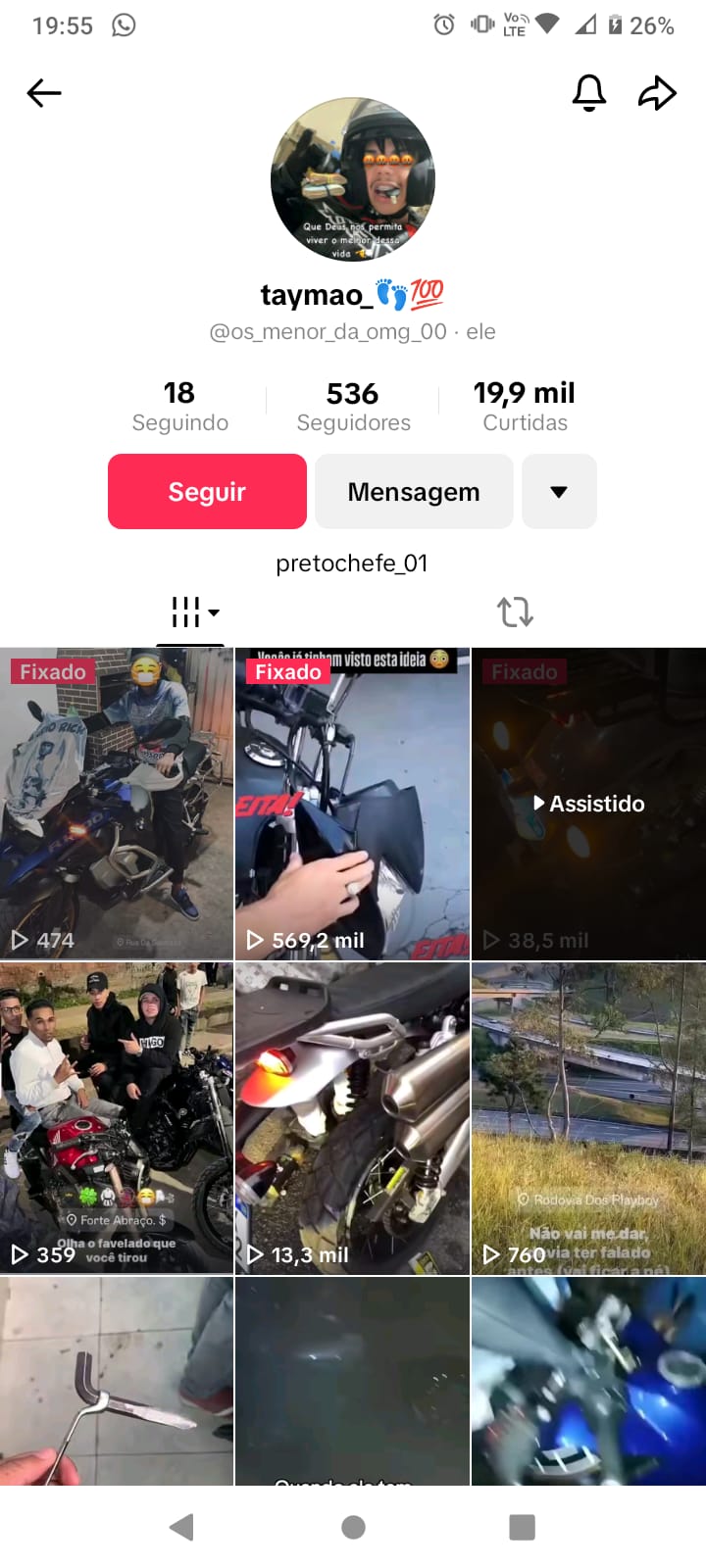Open recent apps from navigation bar
Image resolution: width=706 pixels, height=1568 pixels.
click(x=522, y=1527)
